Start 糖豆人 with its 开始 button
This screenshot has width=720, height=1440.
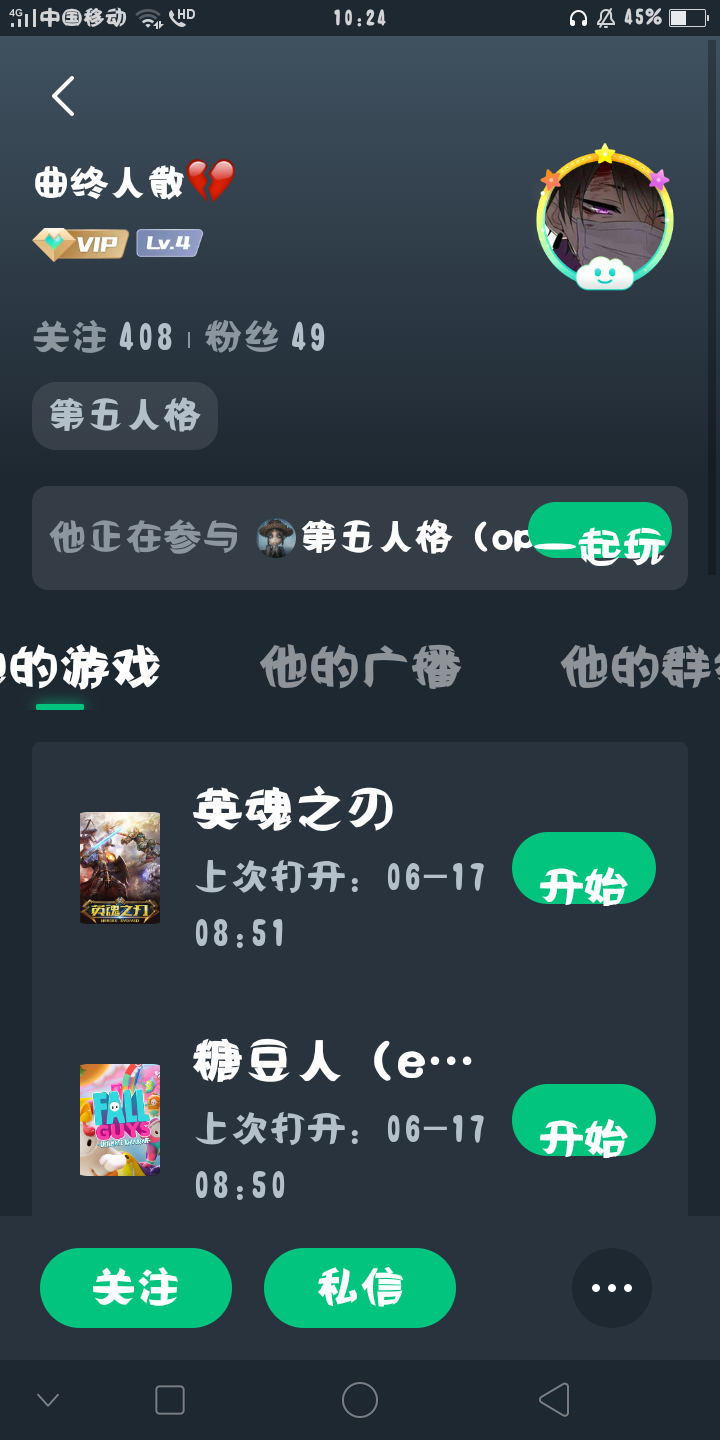(x=584, y=1120)
